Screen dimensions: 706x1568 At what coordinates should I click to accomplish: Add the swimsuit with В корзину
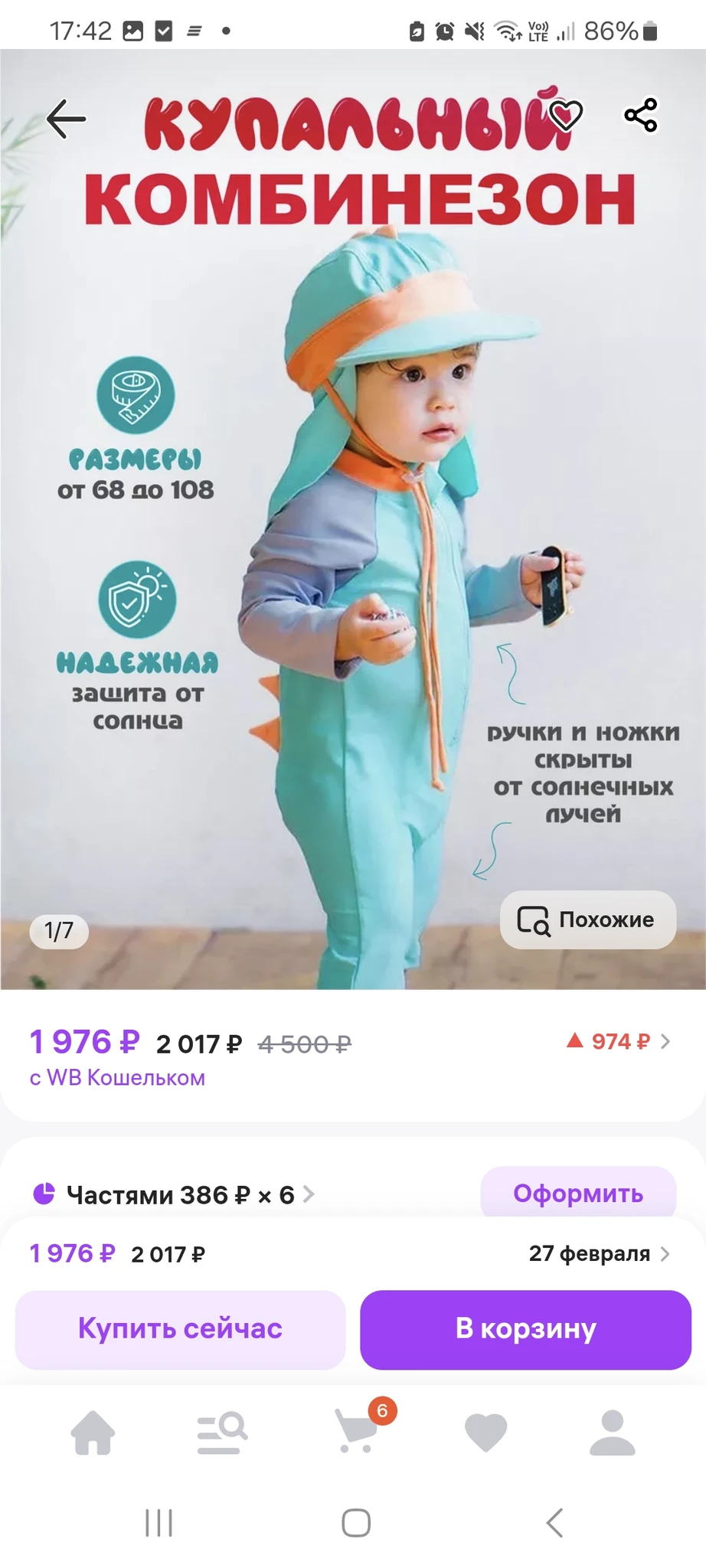tap(526, 1329)
